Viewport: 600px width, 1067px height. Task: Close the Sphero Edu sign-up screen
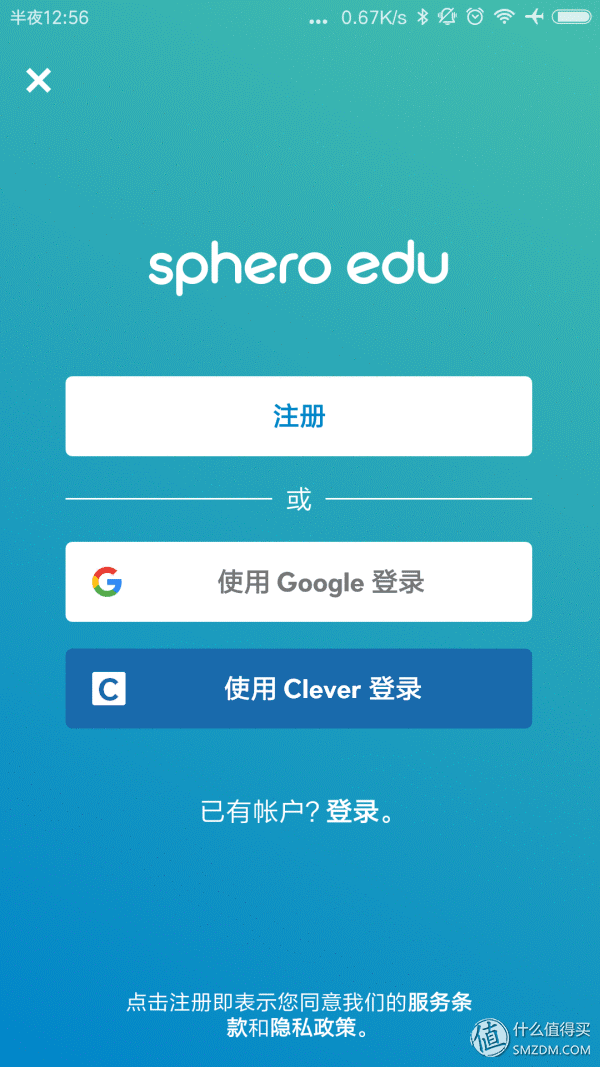point(38,81)
